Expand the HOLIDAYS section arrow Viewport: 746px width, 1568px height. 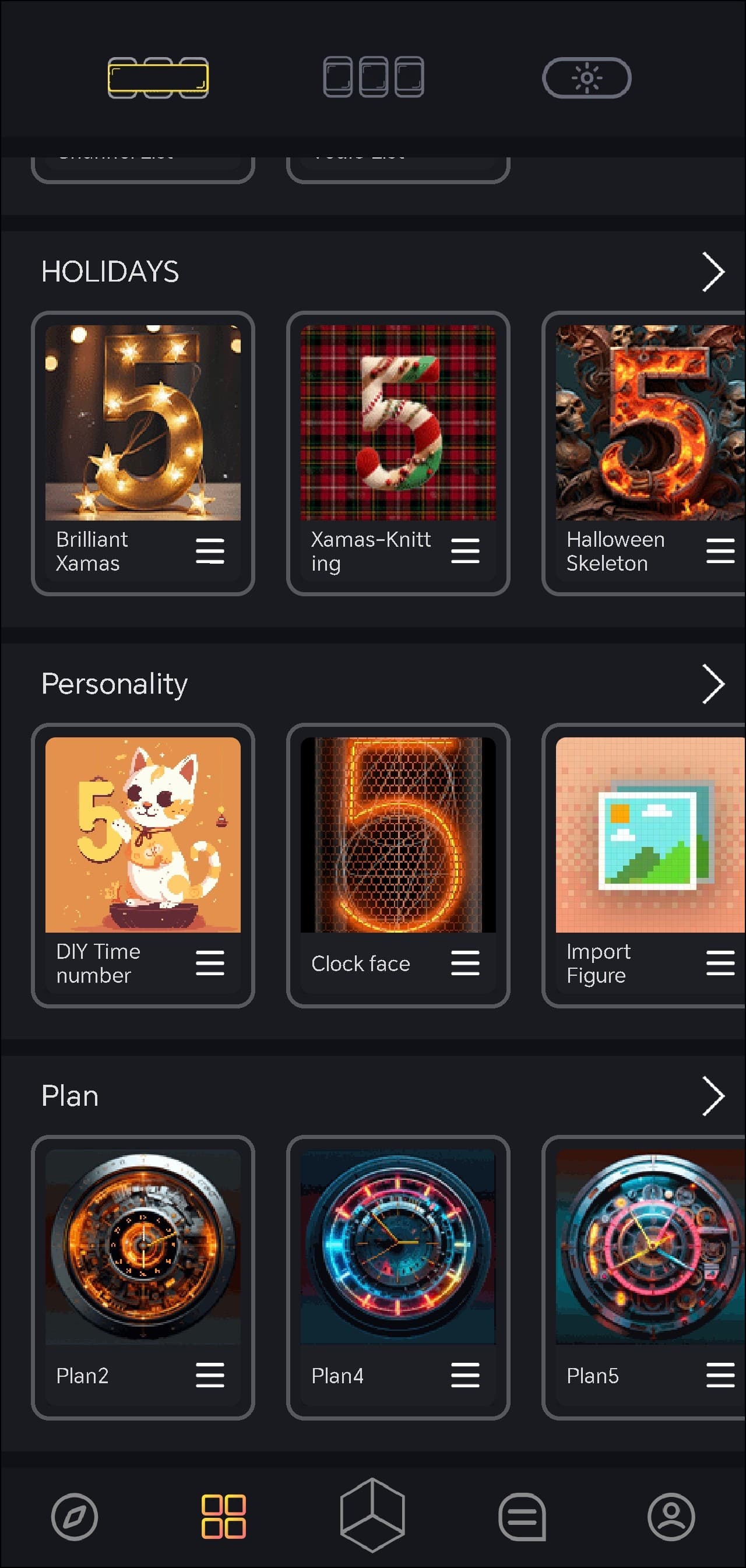713,272
